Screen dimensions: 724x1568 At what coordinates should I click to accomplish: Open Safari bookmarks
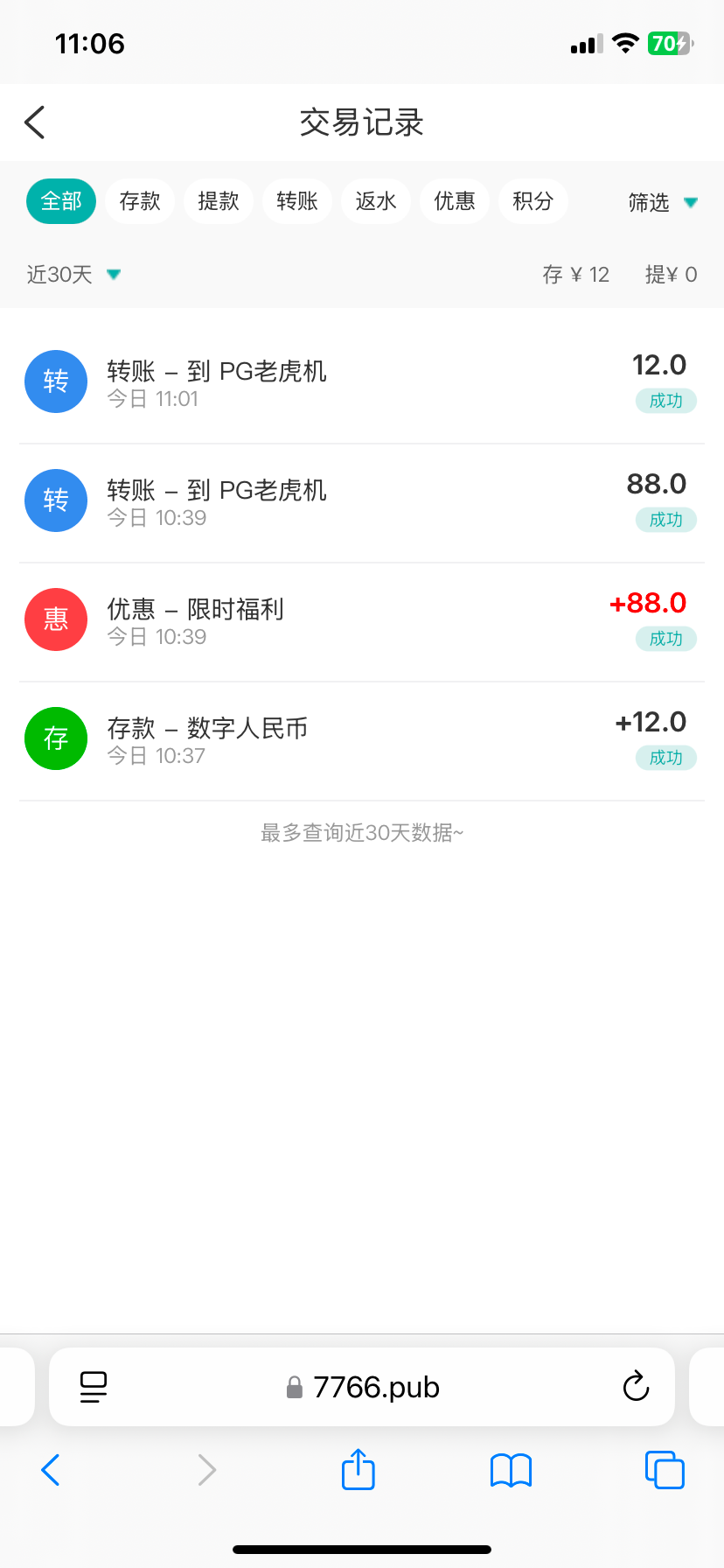click(x=512, y=1470)
